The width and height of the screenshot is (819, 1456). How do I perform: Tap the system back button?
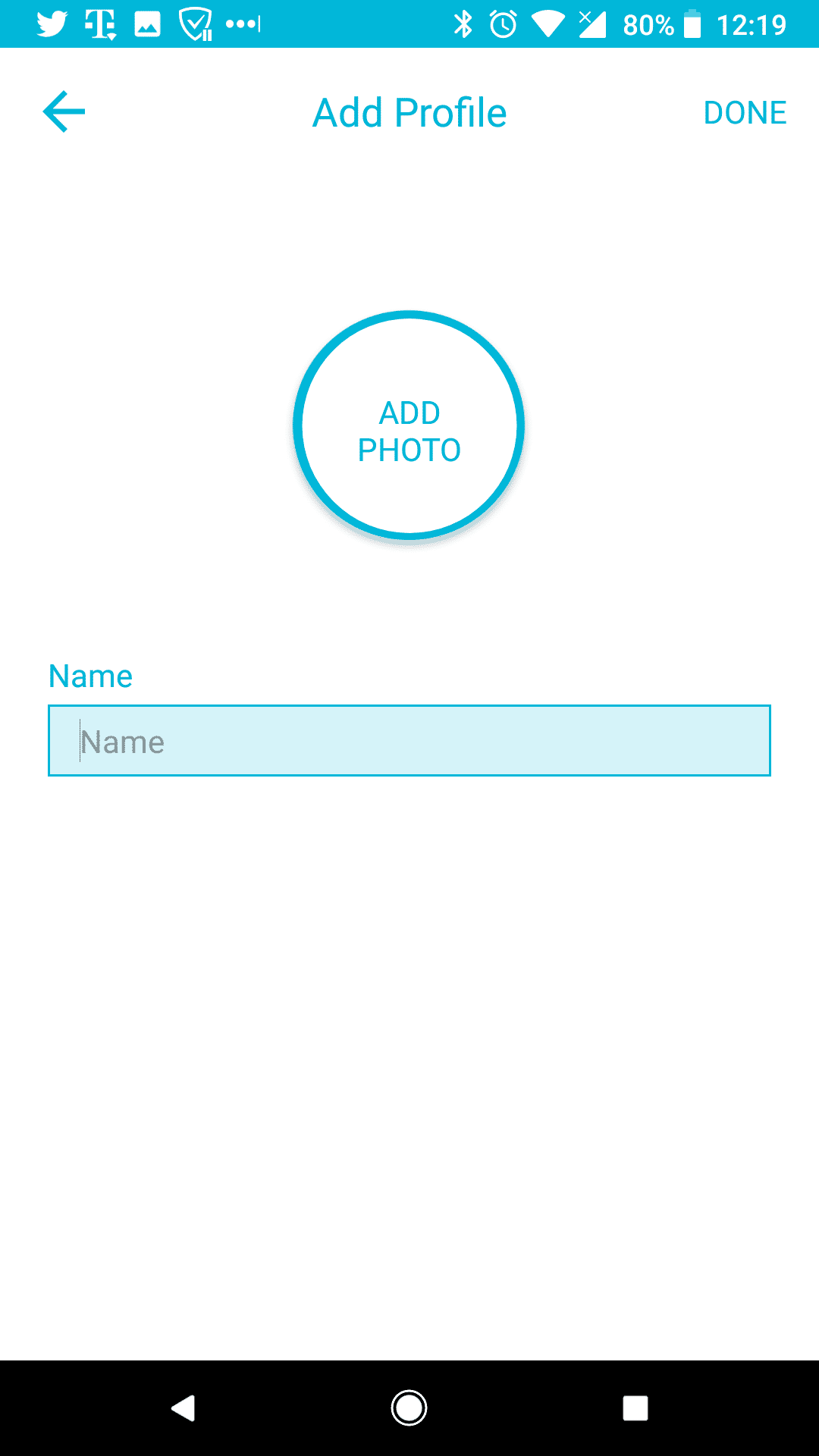click(183, 1408)
